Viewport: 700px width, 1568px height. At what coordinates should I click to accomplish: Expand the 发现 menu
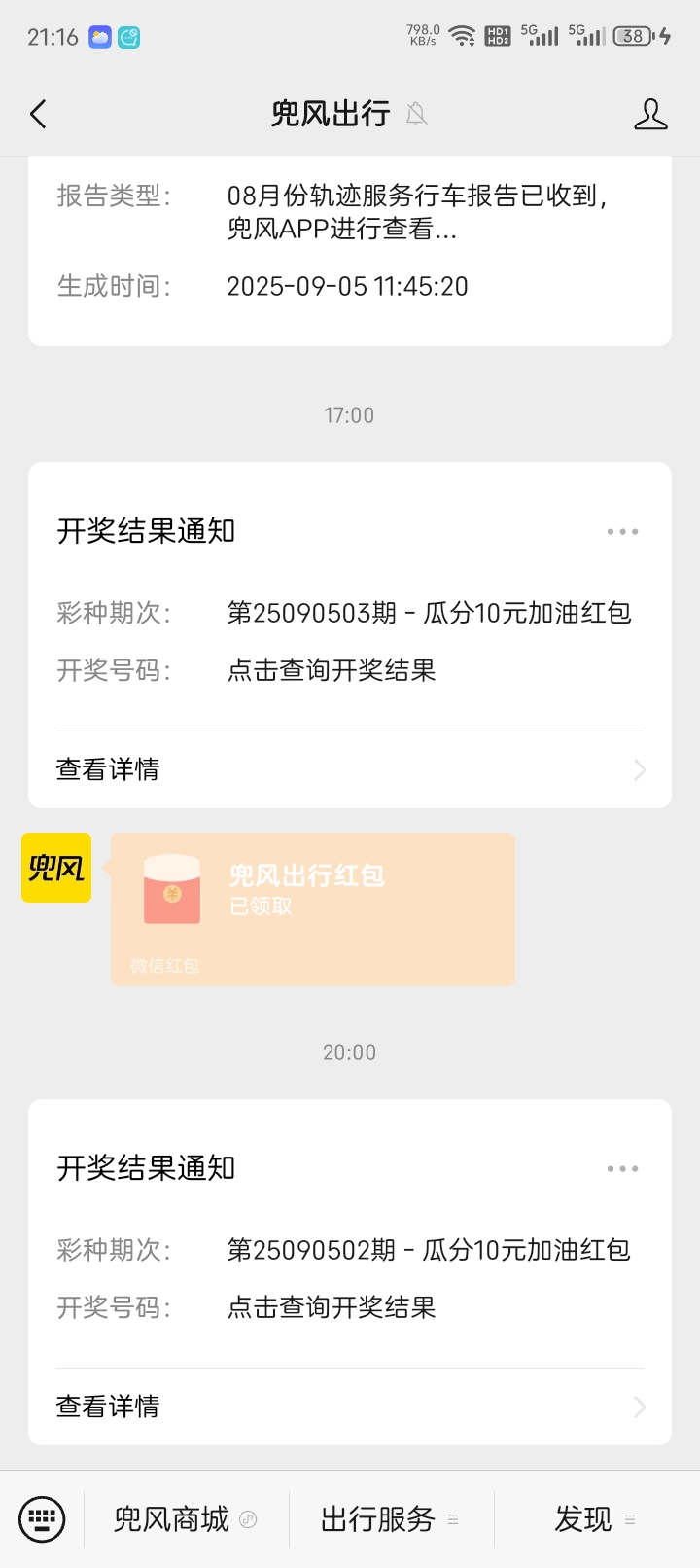[595, 1519]
